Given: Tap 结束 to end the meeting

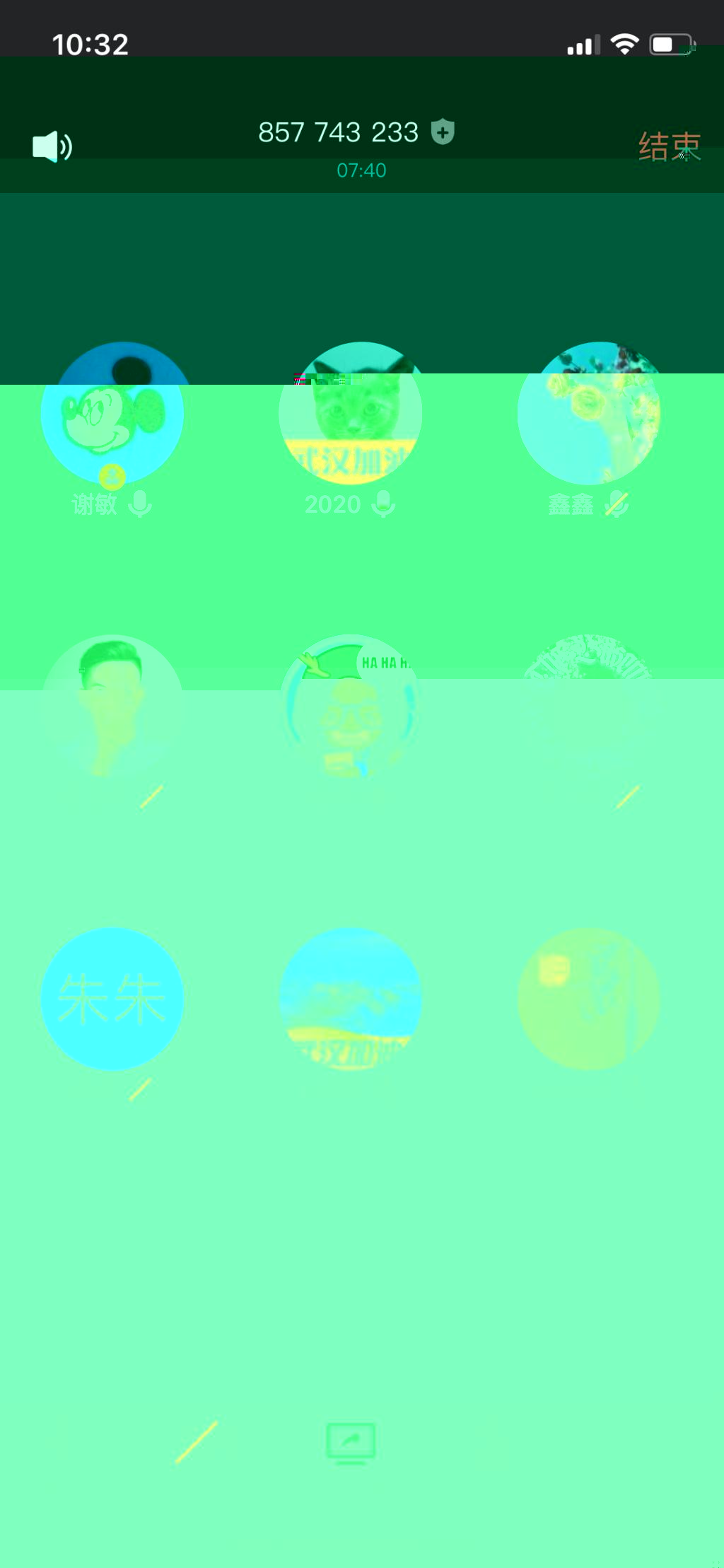Looking at the screenshot, I should point(669,146).
